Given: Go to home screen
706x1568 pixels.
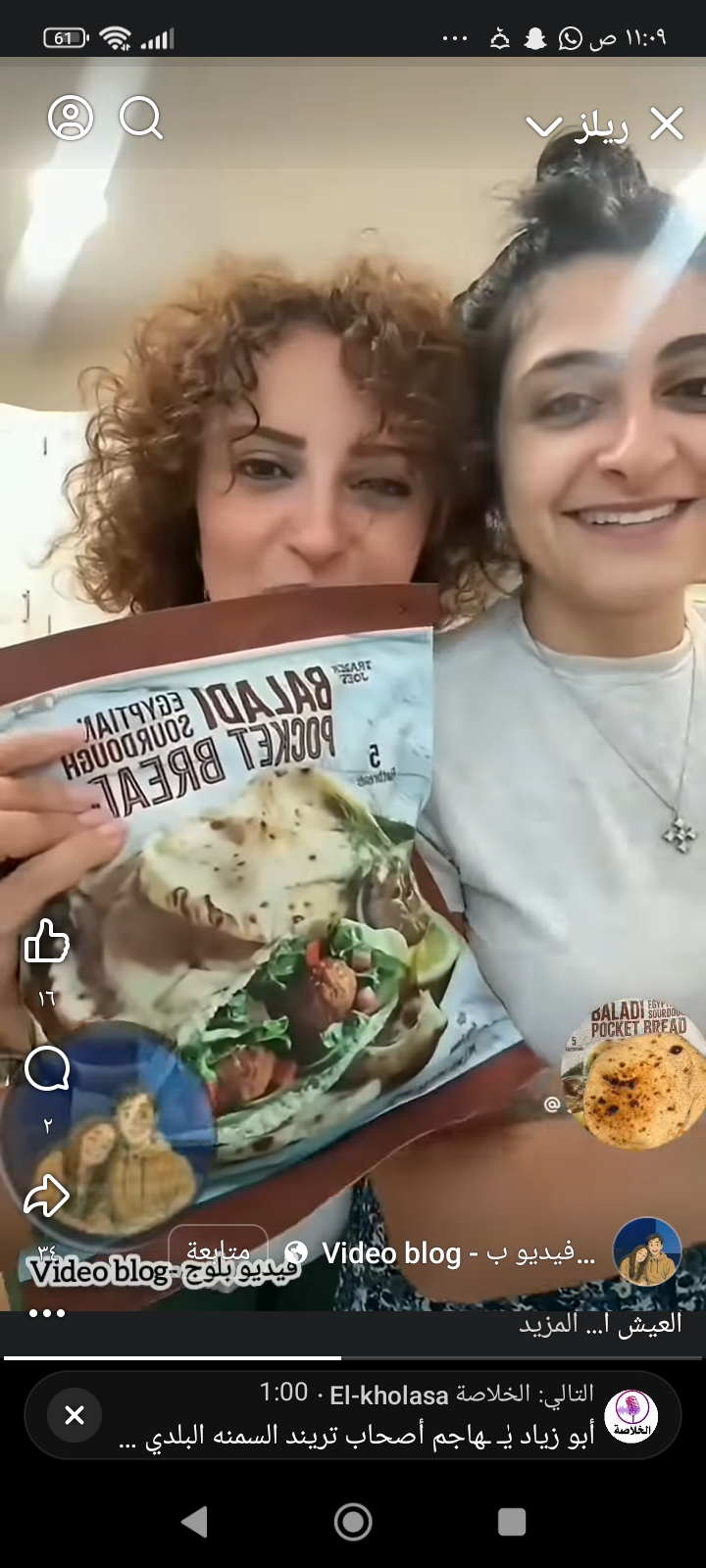Looking at the screenshot, I should [x=353, y=1521].
